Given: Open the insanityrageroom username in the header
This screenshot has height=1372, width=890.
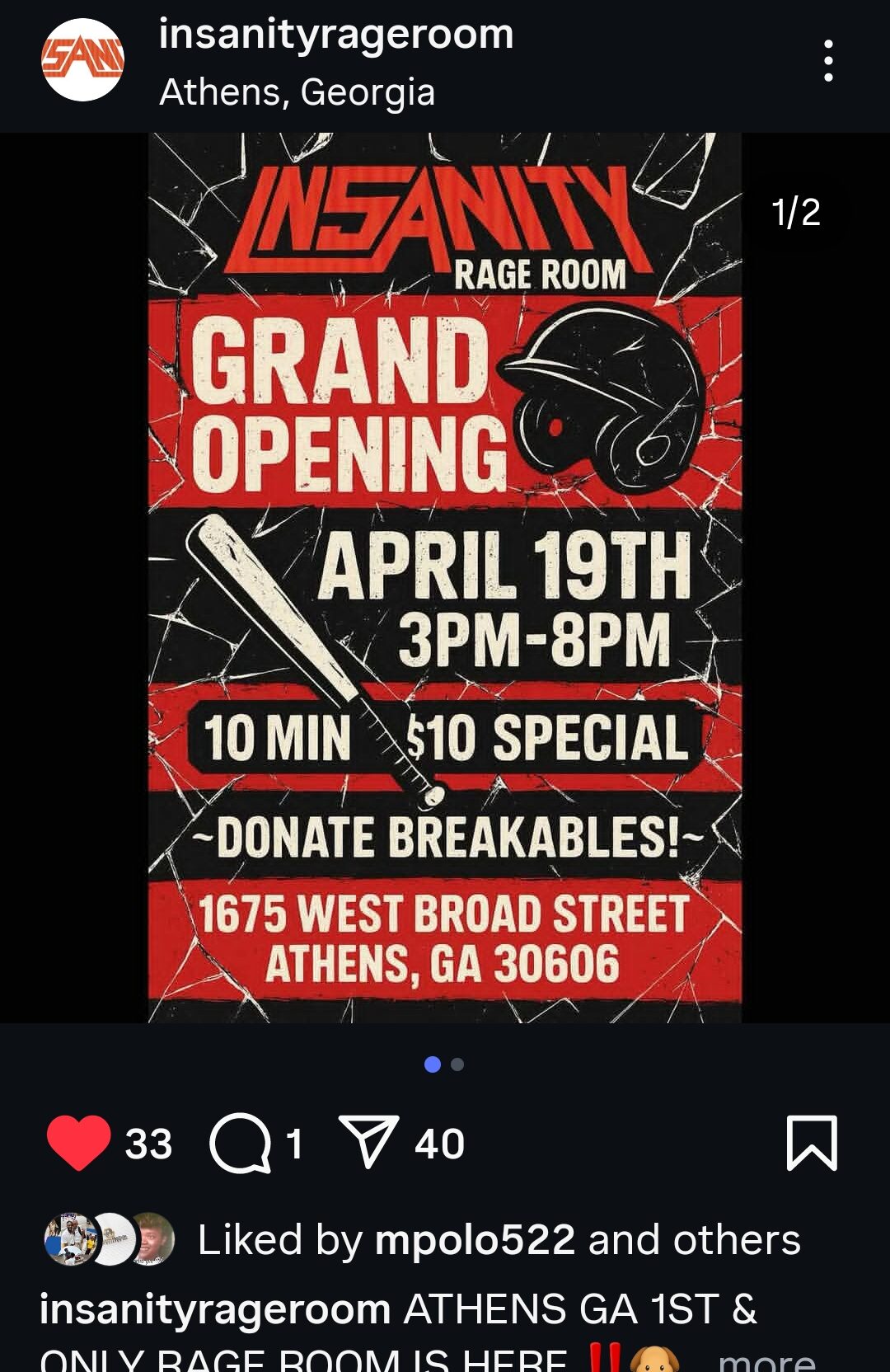Looking at the screenshot, I should (x=335, y=35).
